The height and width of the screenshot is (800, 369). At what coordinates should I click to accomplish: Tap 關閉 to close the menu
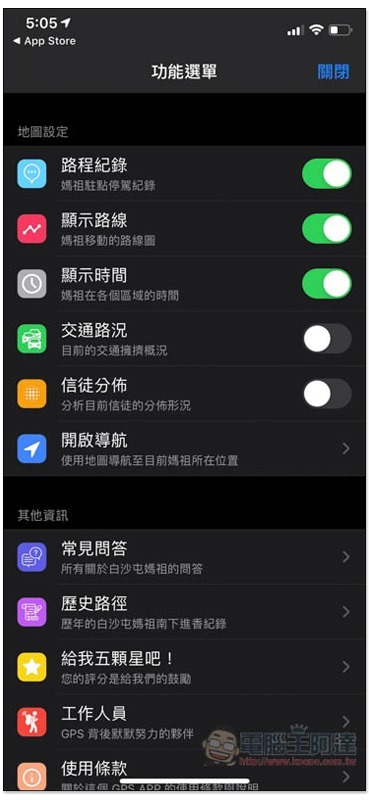[333, 72]
